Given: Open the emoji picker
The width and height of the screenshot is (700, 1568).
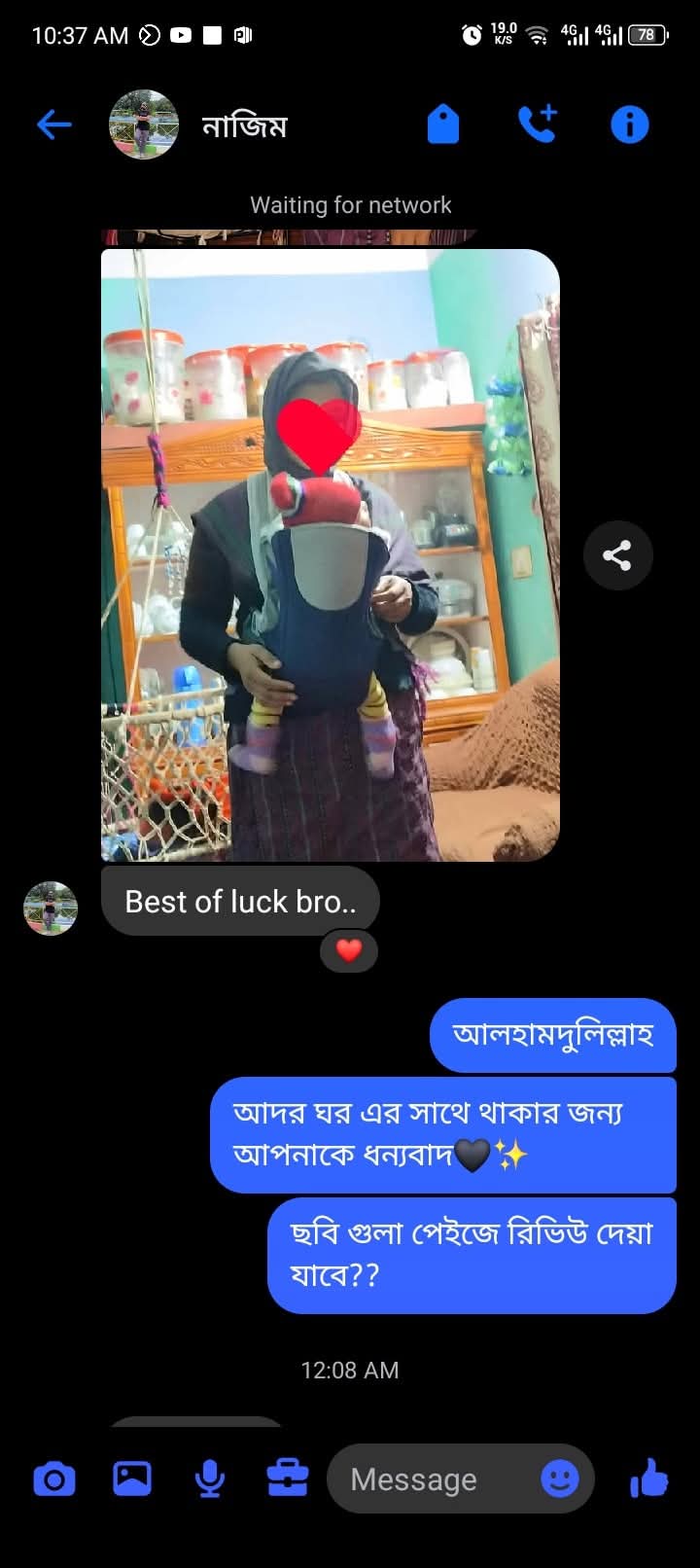Looking at the screenshot, I should [x=560, y=1479].
